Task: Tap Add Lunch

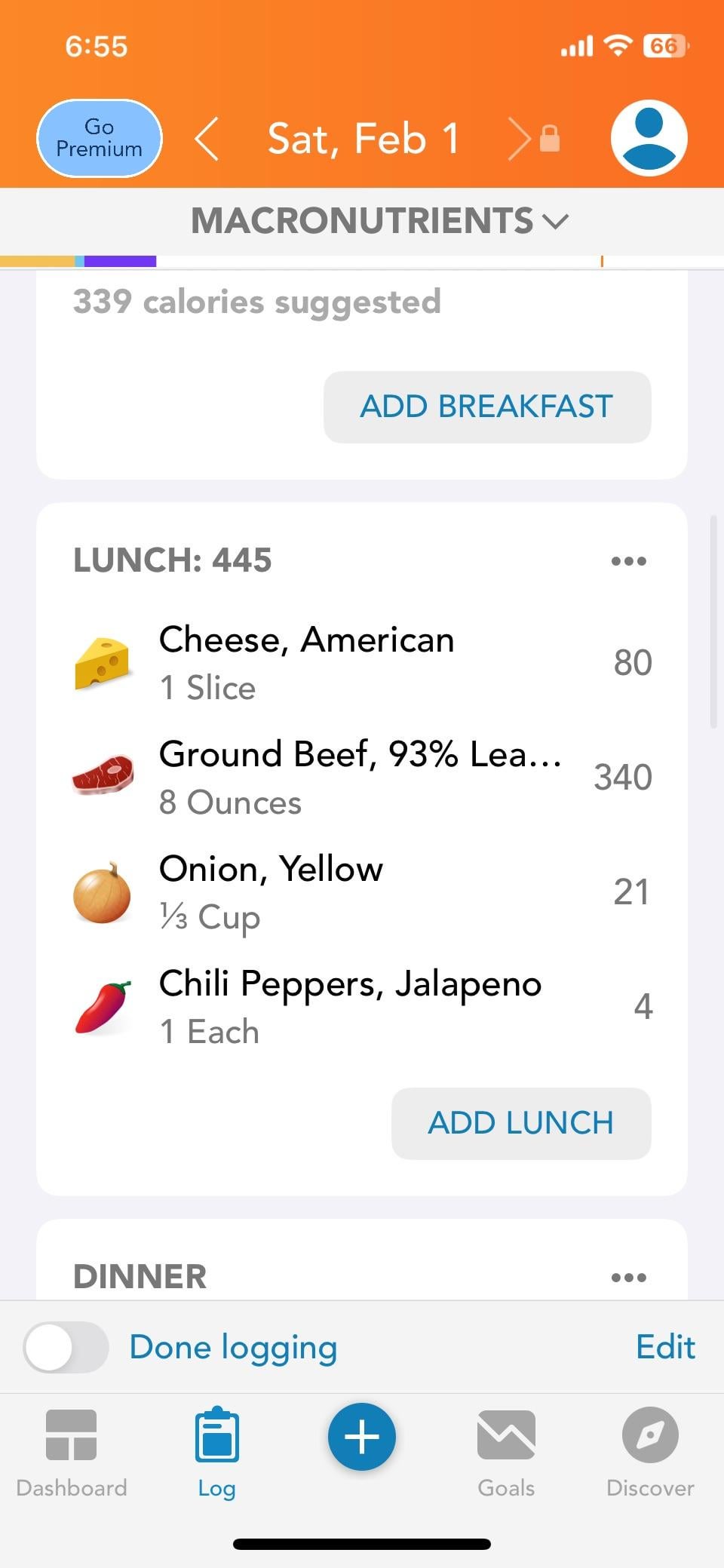Action: pos(521,1123)
